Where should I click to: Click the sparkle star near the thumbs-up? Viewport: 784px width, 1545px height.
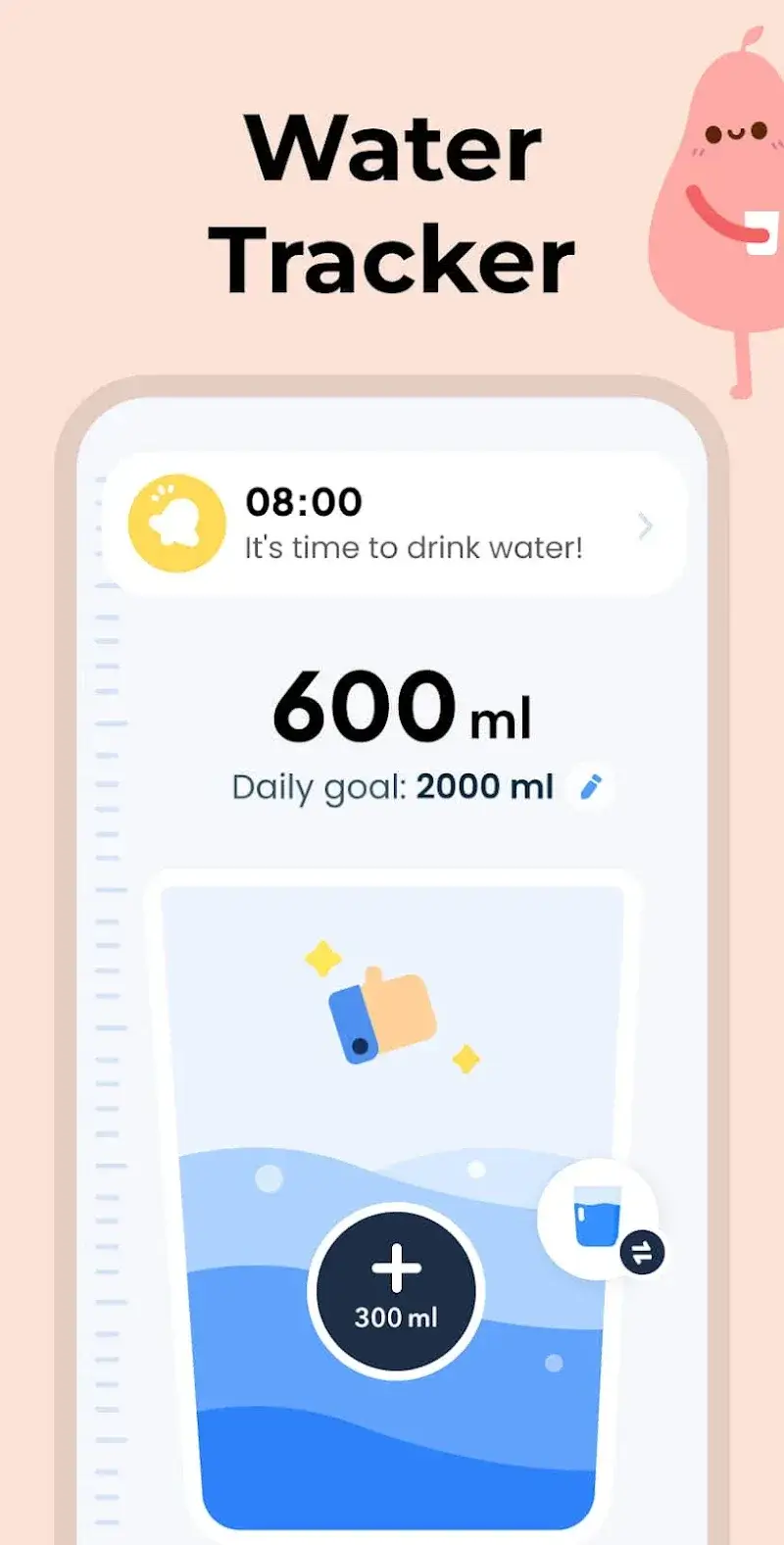323,955
